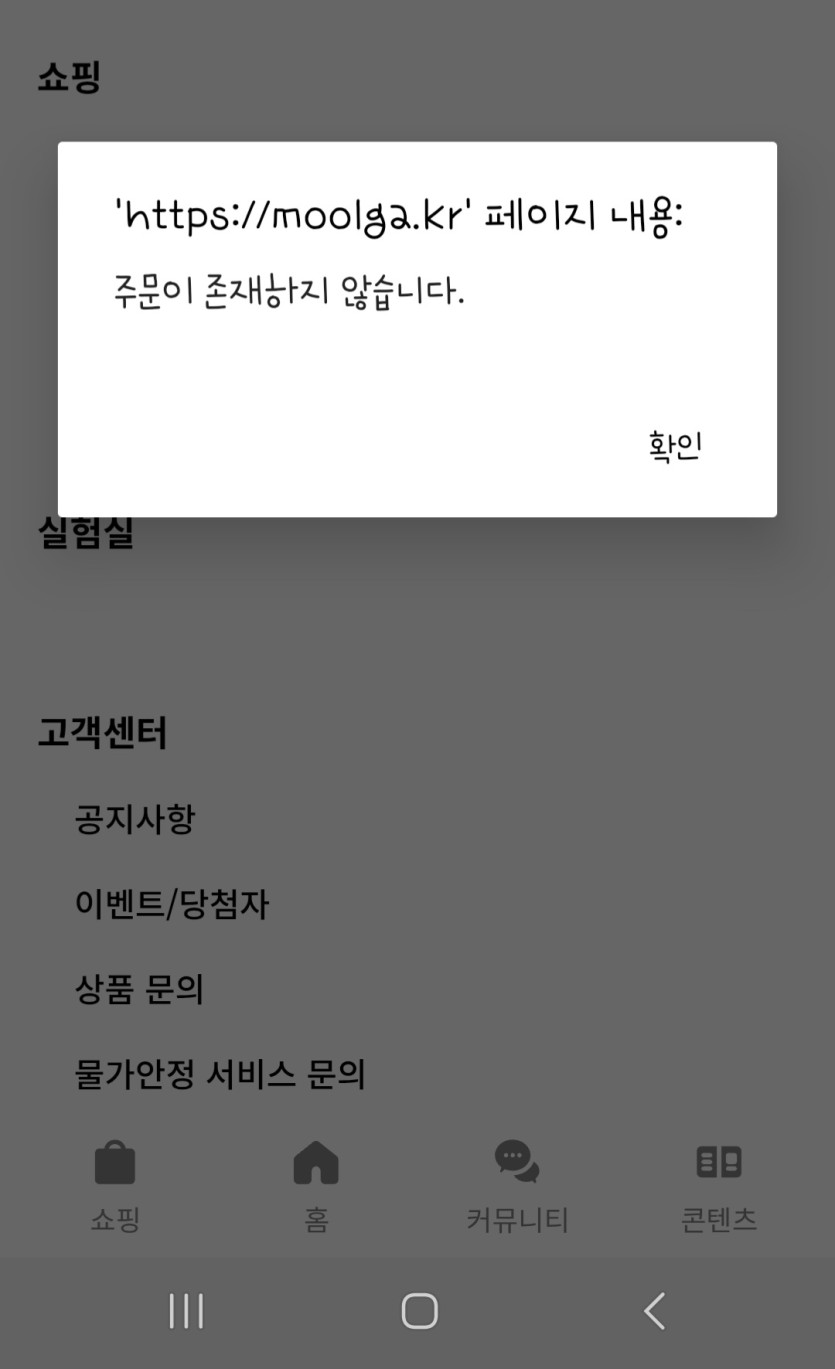Go to the 홈 tab

tap(316, 1187)
